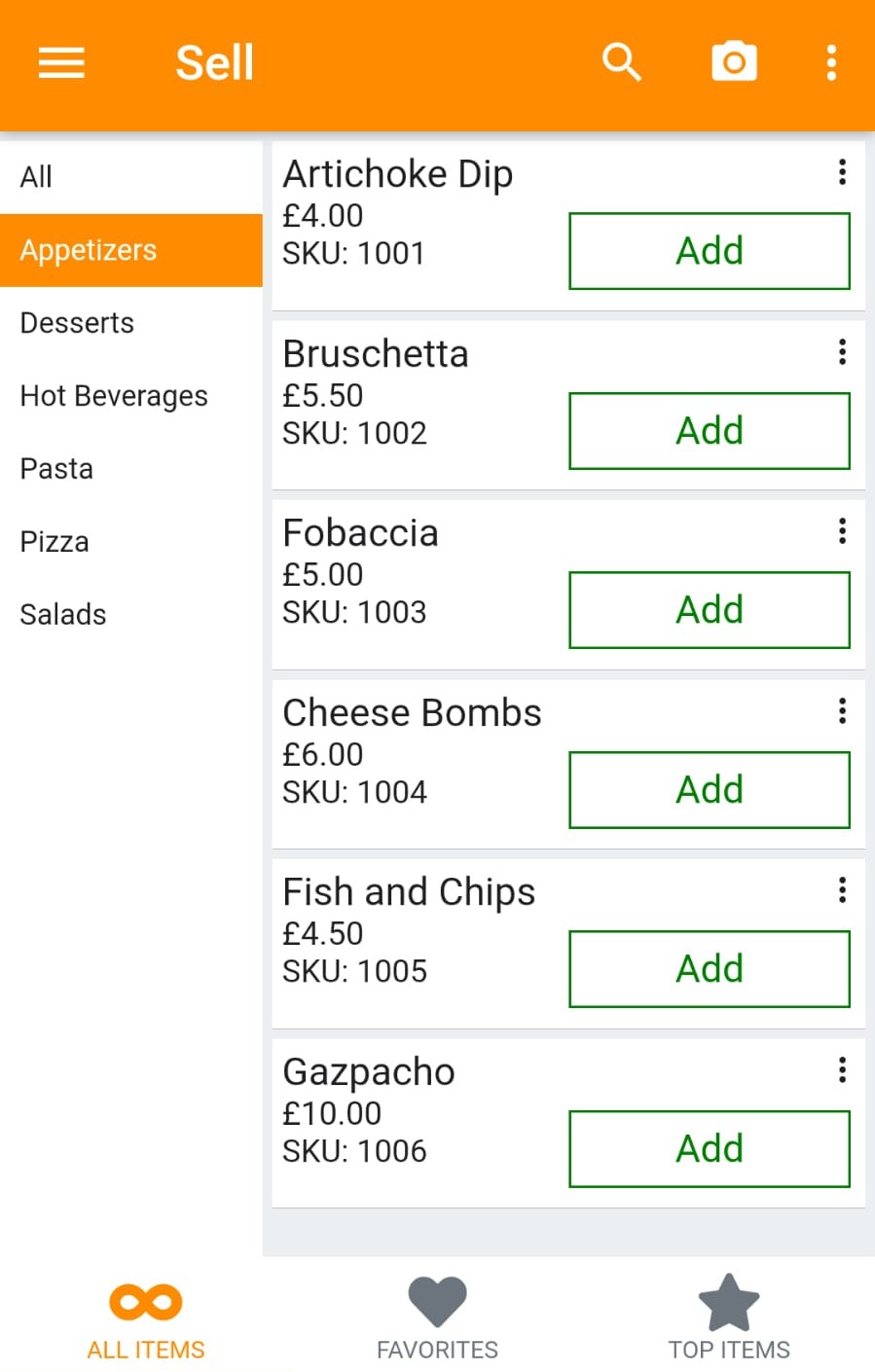Viewport: 875px width, 1372px height.
Task: Select the Salads category
Action: (x=63, y=614)
